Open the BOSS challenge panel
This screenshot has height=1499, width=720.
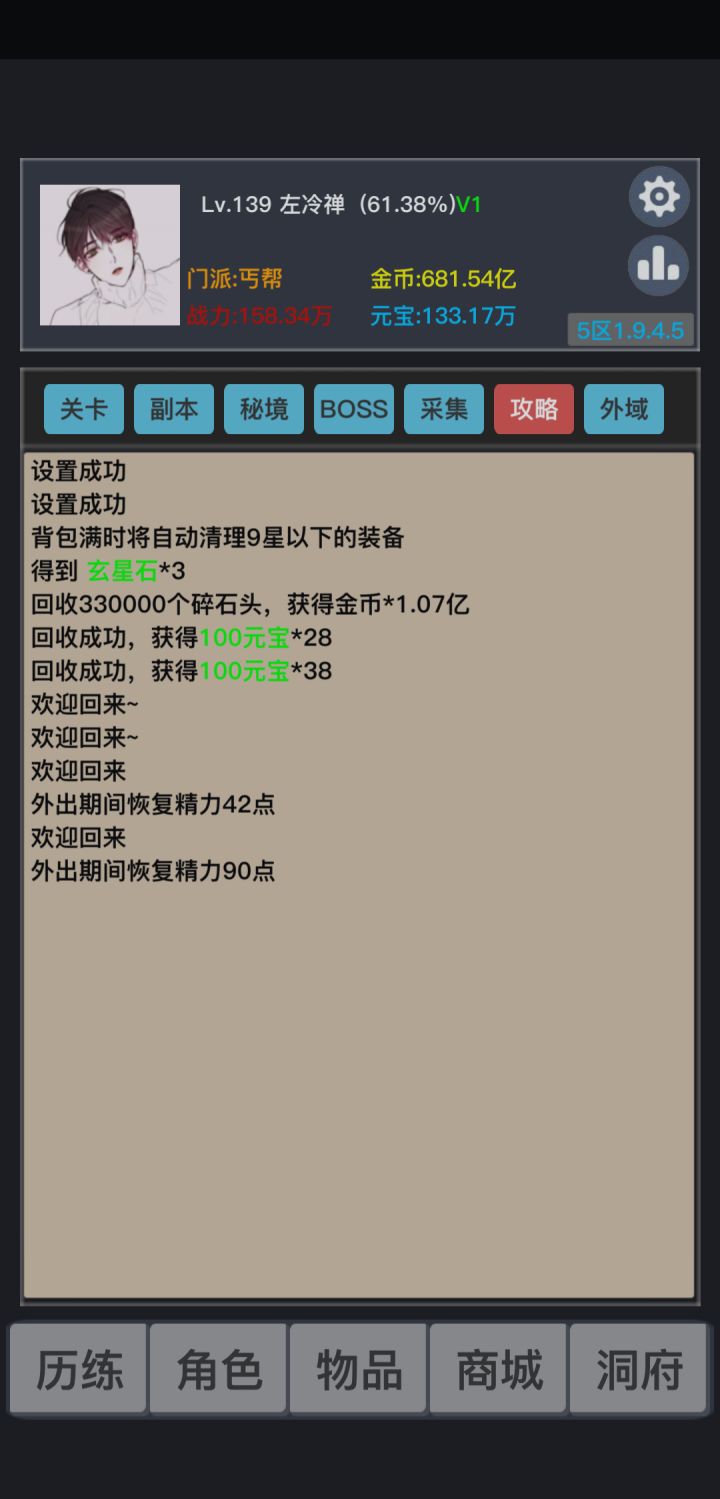[353, 408]
